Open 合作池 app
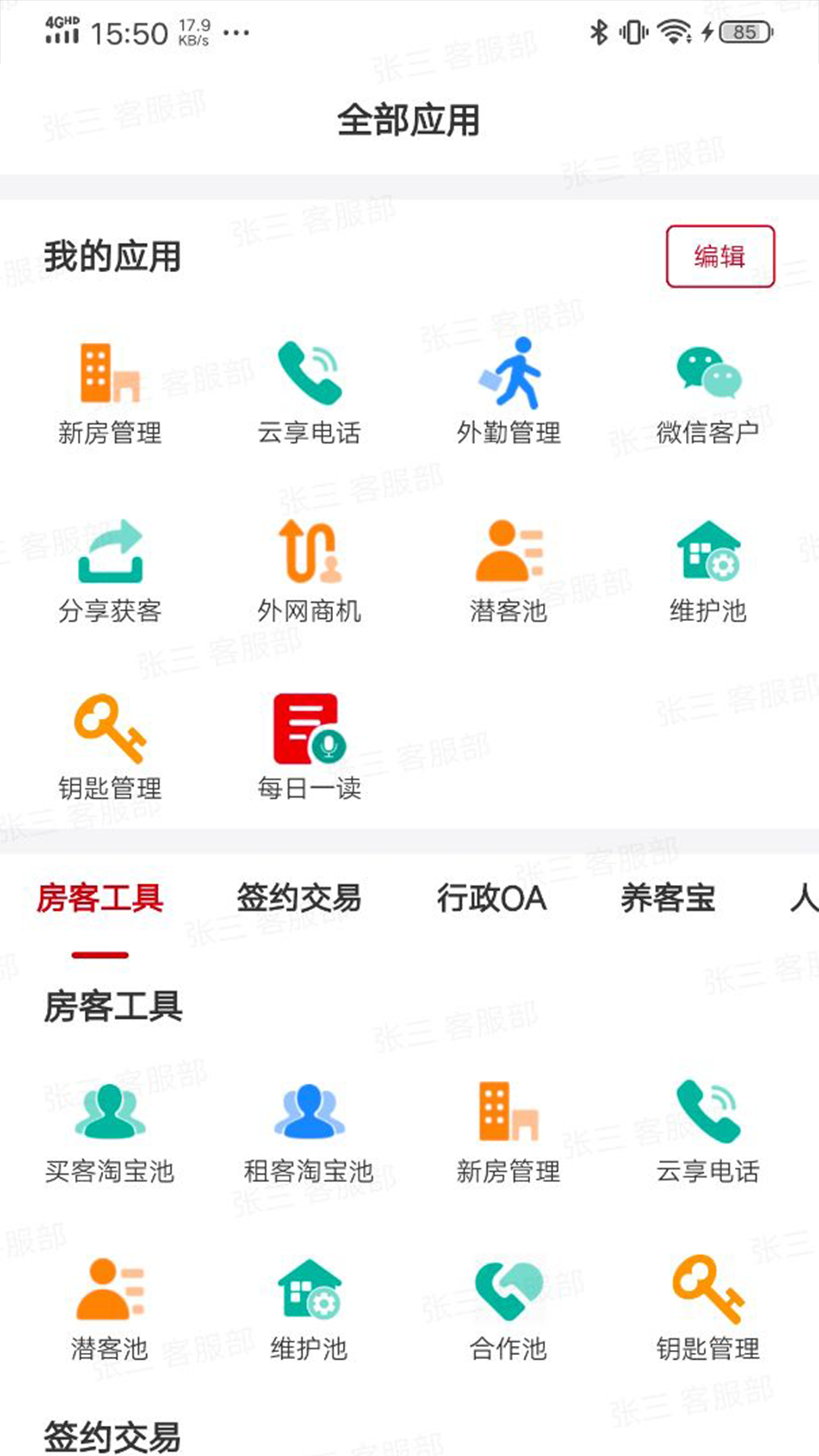This screenshot has width=819, height=1456. pos(508,1307)
